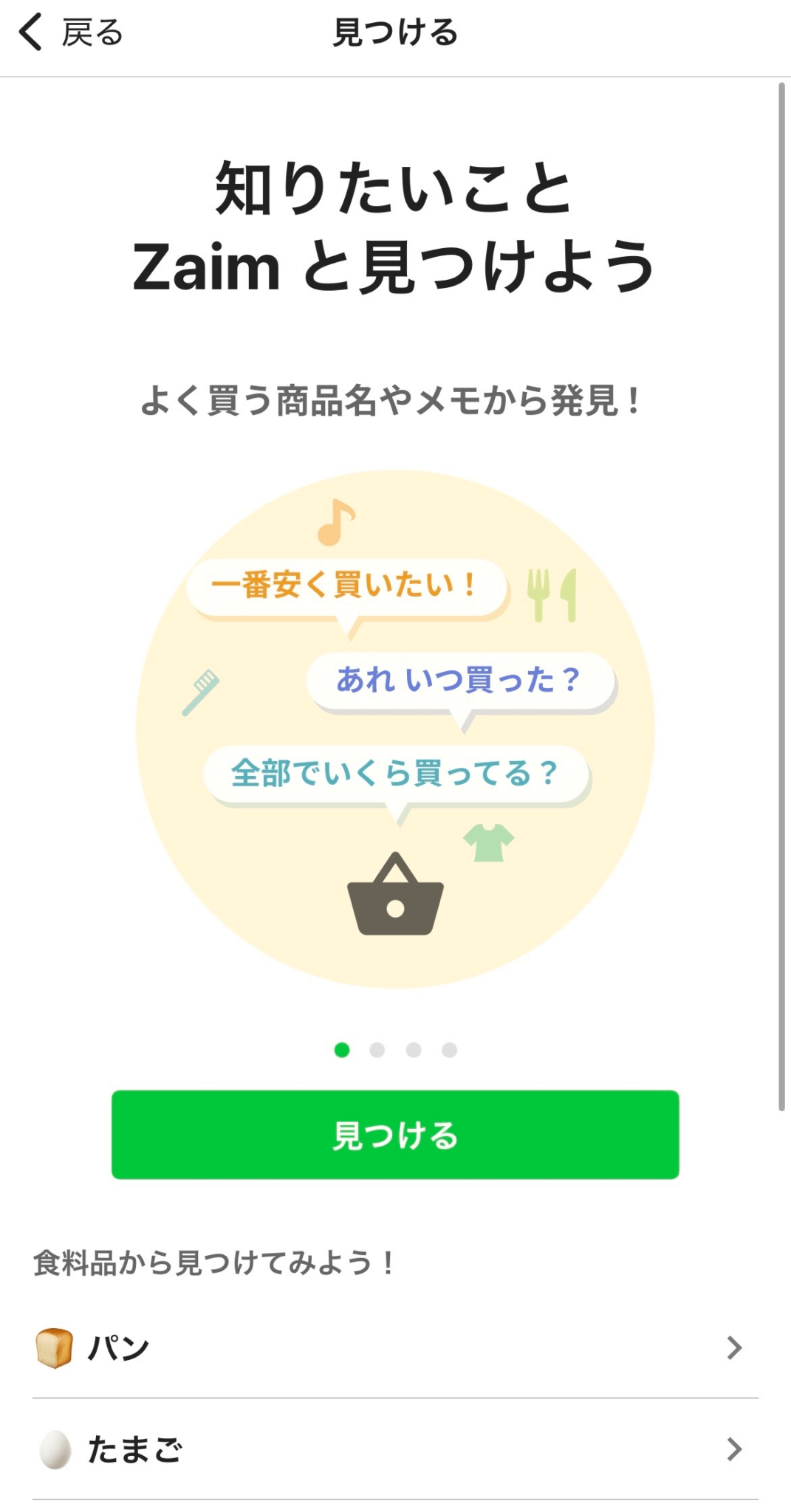Tap the third dot in the carousel indicator
This screenshot has height=1512, width=791.
(x=414, y=1048)
